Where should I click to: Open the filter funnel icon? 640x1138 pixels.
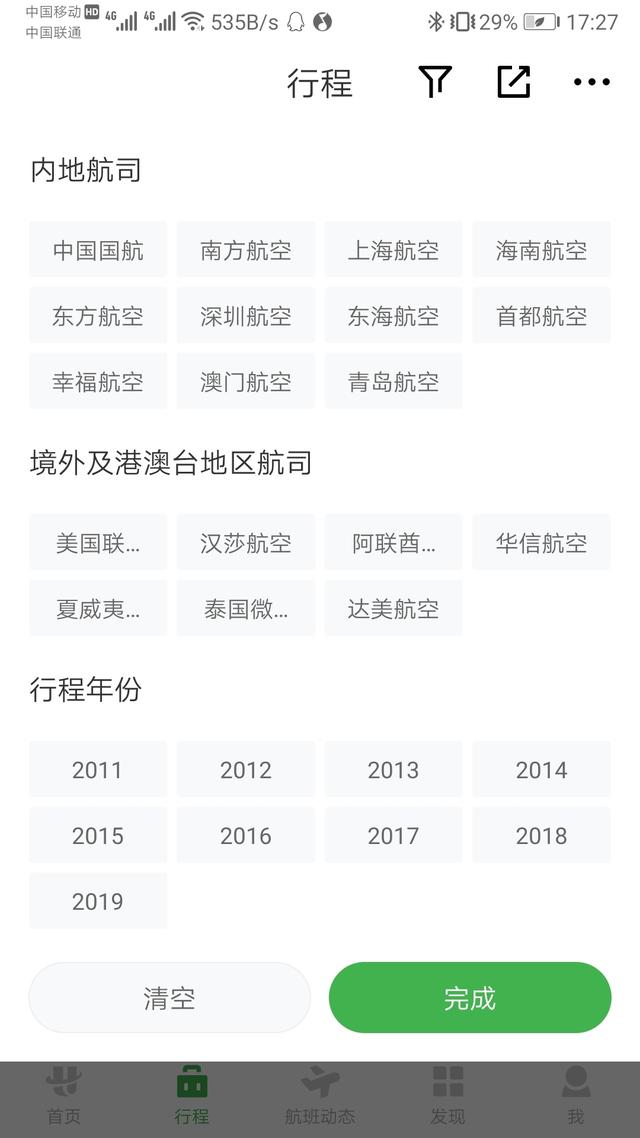(x=435, y=83)
